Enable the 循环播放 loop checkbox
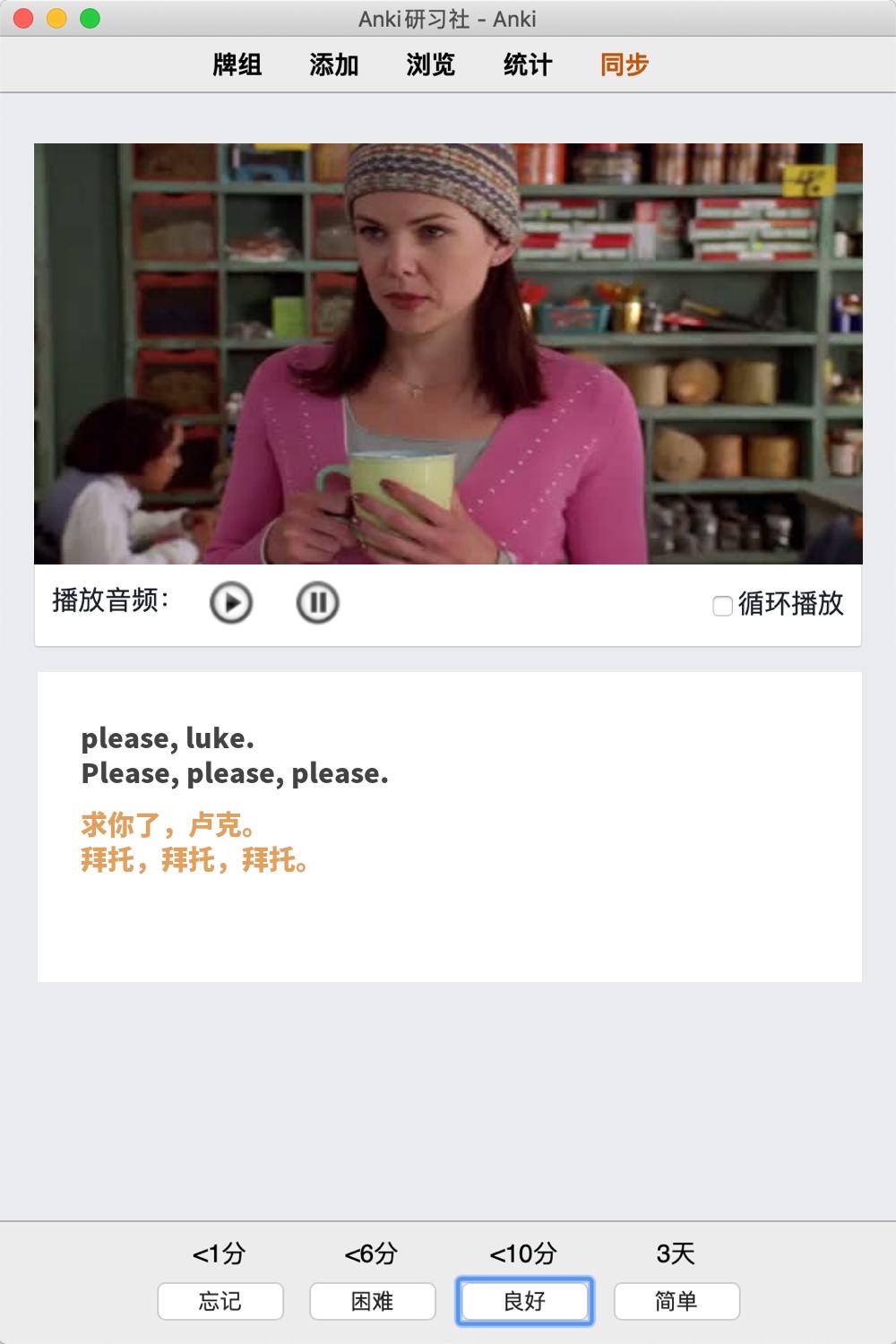 tap(722, 607)
